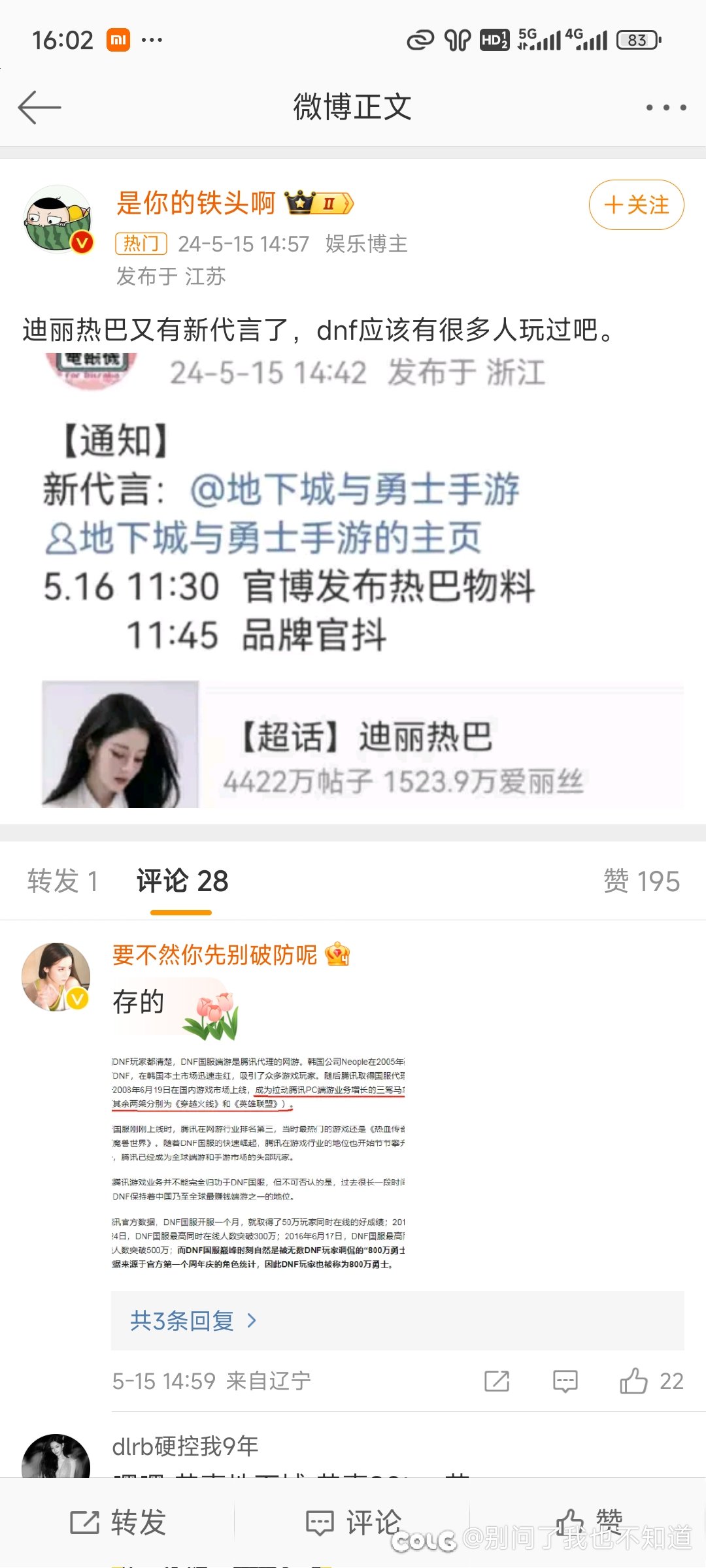Screen dimensions: 706x1568
Task: Expand 共3条回复 replies
Action: (x=193, y=1321)
